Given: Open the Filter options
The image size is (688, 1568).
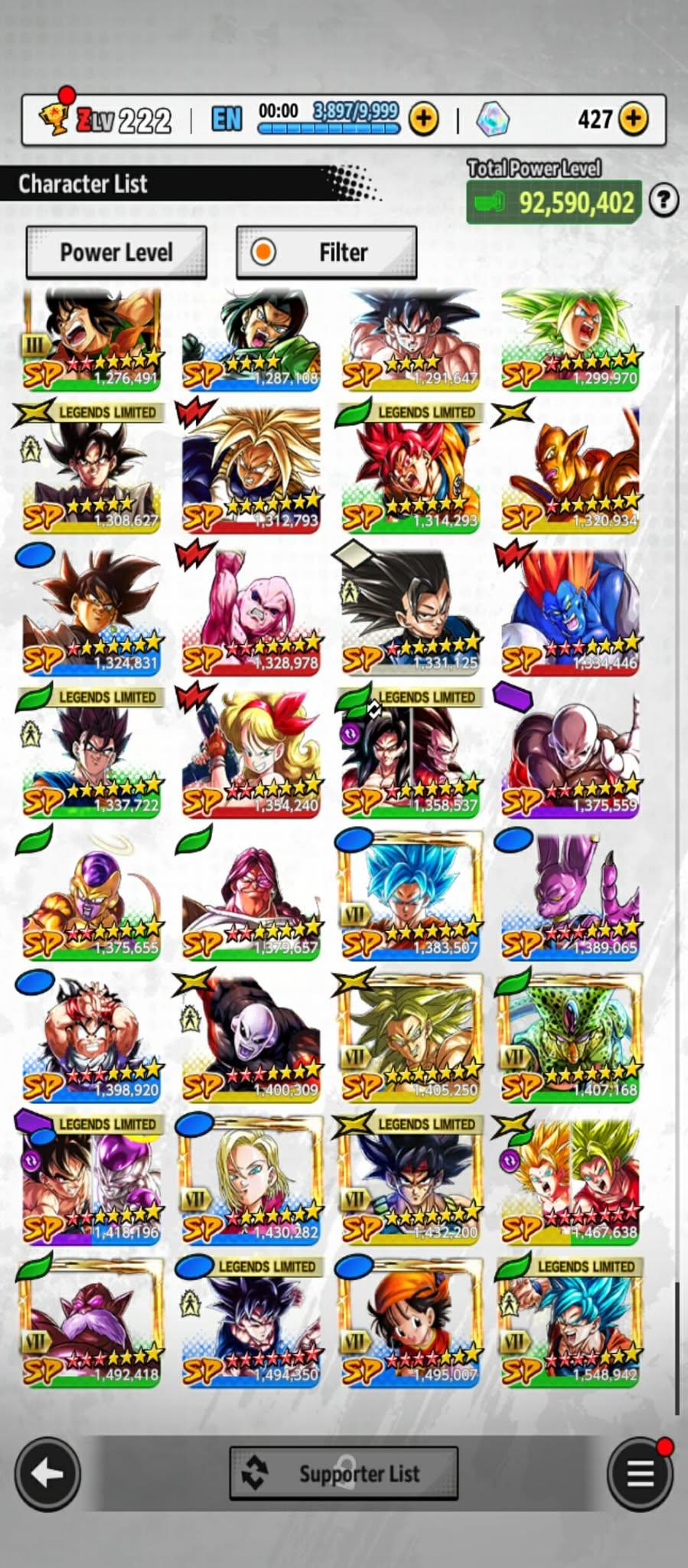Looking at the screenshot, I should pos(327,252).
